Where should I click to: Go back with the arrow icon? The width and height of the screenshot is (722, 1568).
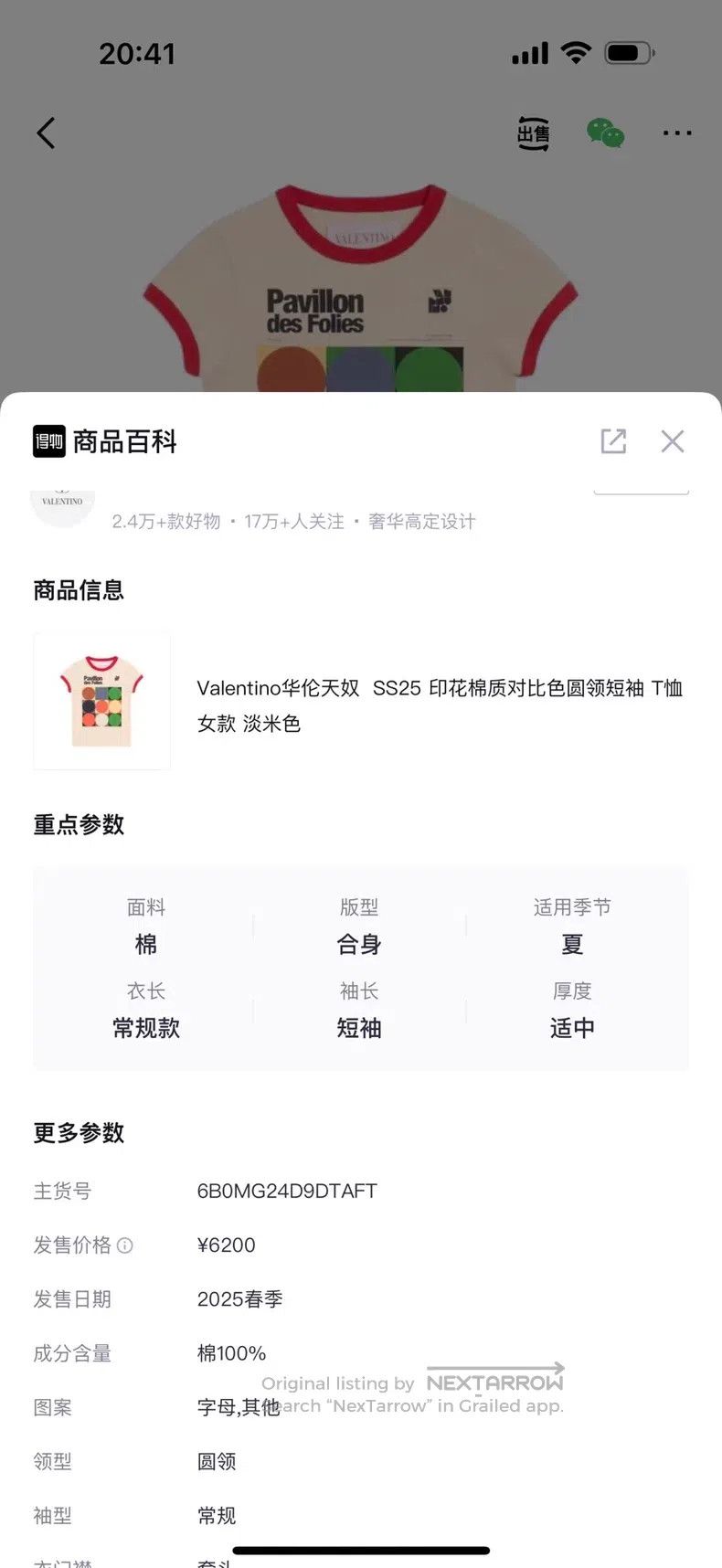pos(46,133)
